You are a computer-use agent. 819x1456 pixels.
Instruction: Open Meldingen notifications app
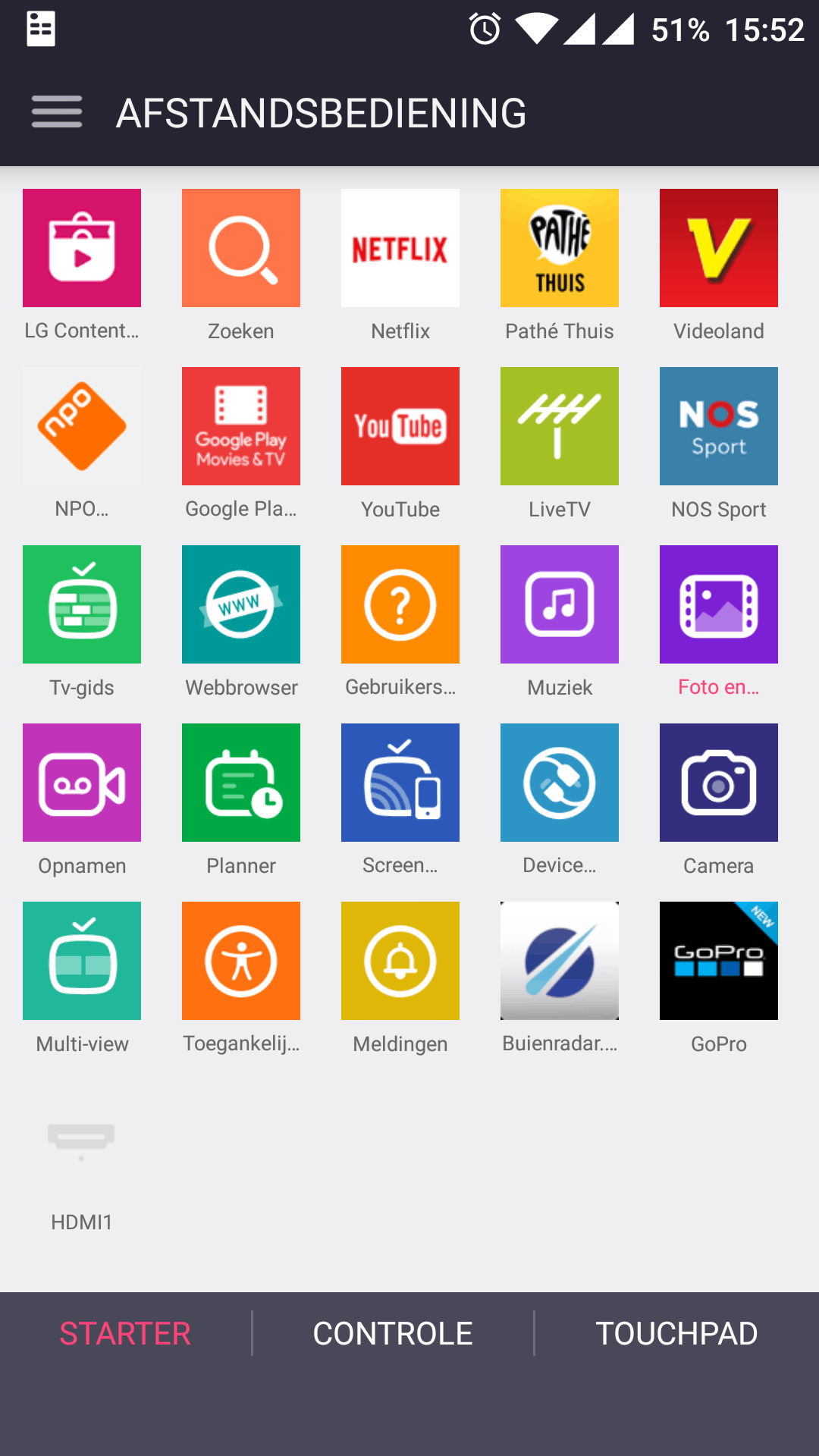pos(400,961)
